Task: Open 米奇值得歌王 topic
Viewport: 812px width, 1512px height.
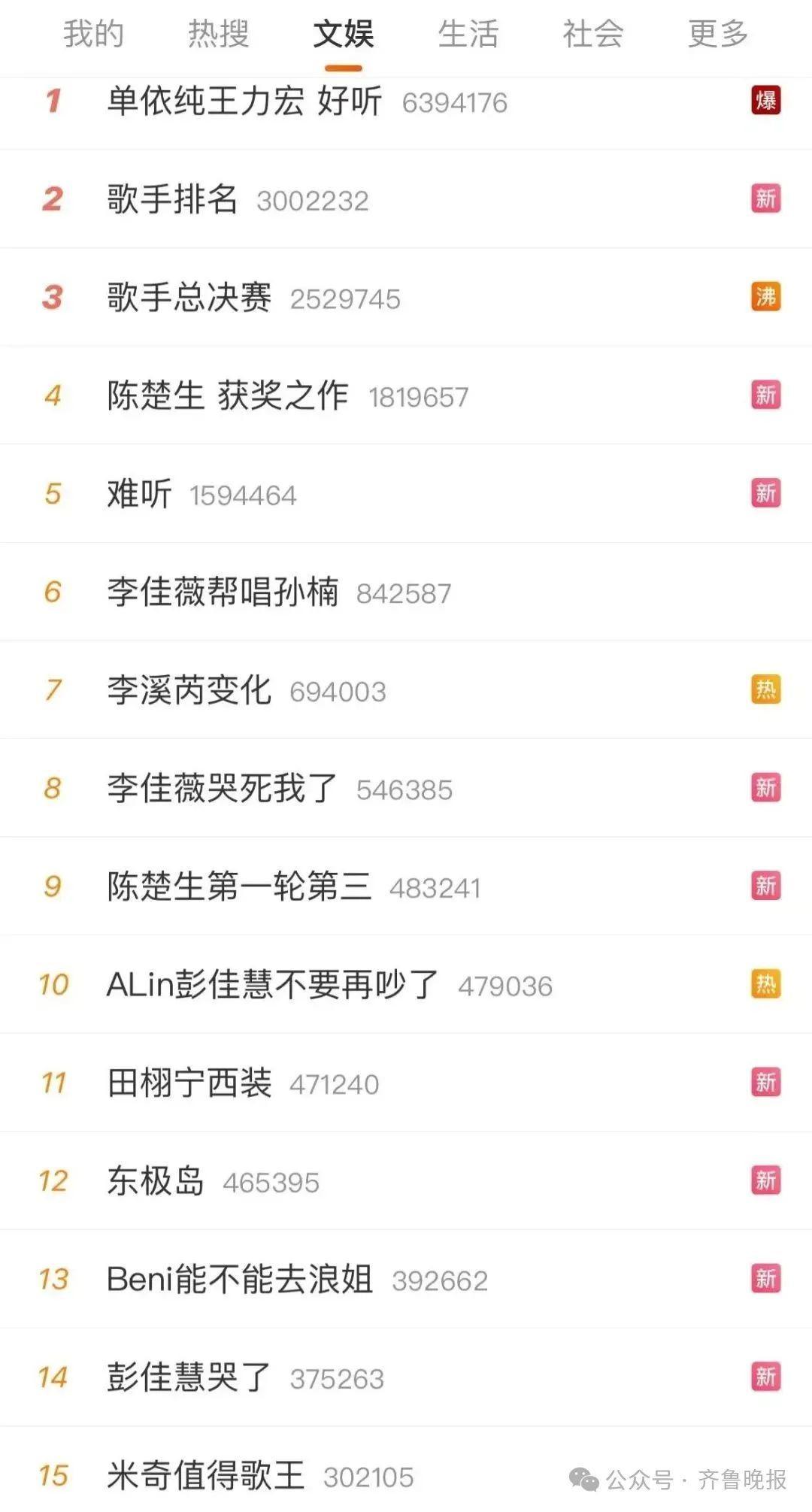Action: (x=206, y=1475)
